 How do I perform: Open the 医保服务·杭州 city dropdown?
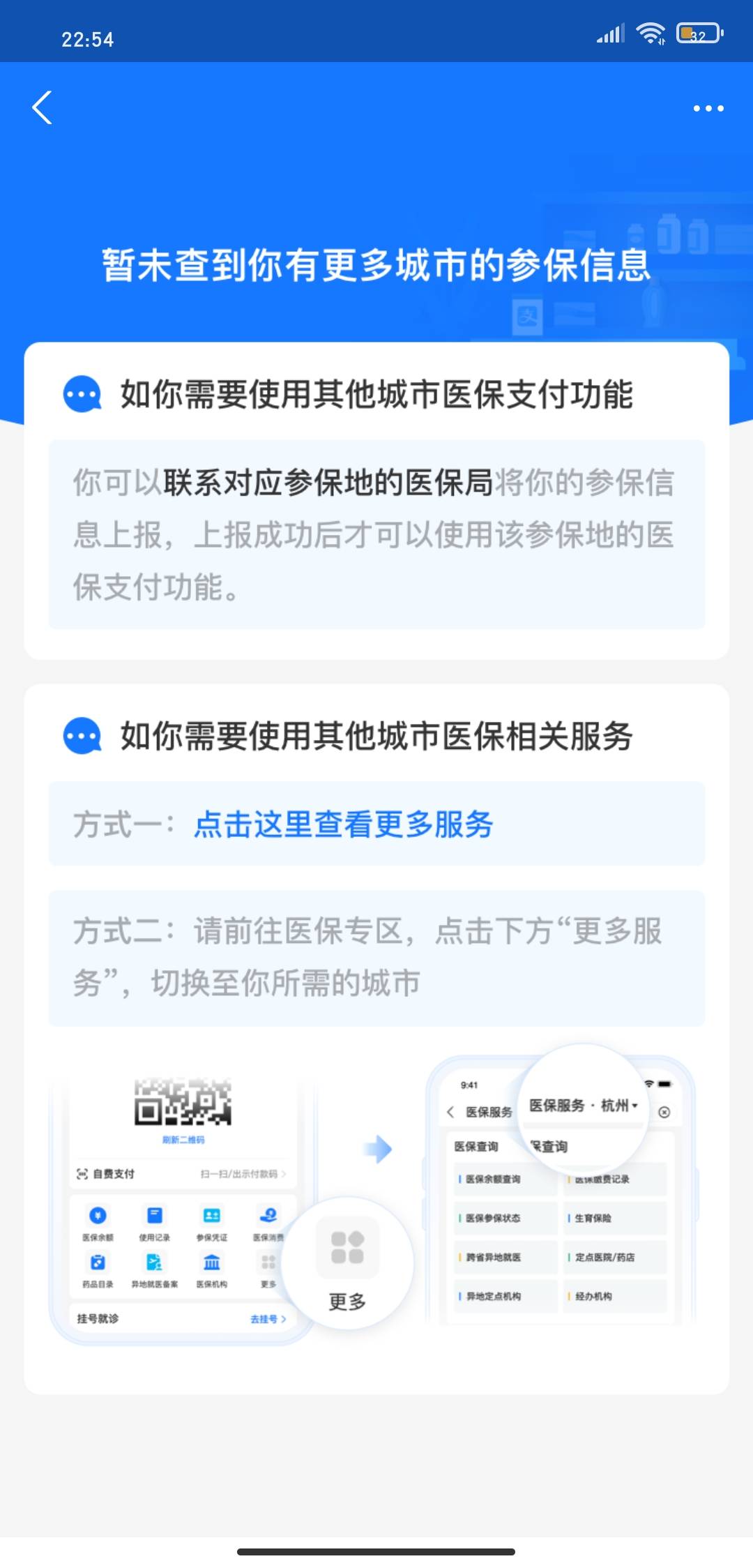(x=584, y=1106)
